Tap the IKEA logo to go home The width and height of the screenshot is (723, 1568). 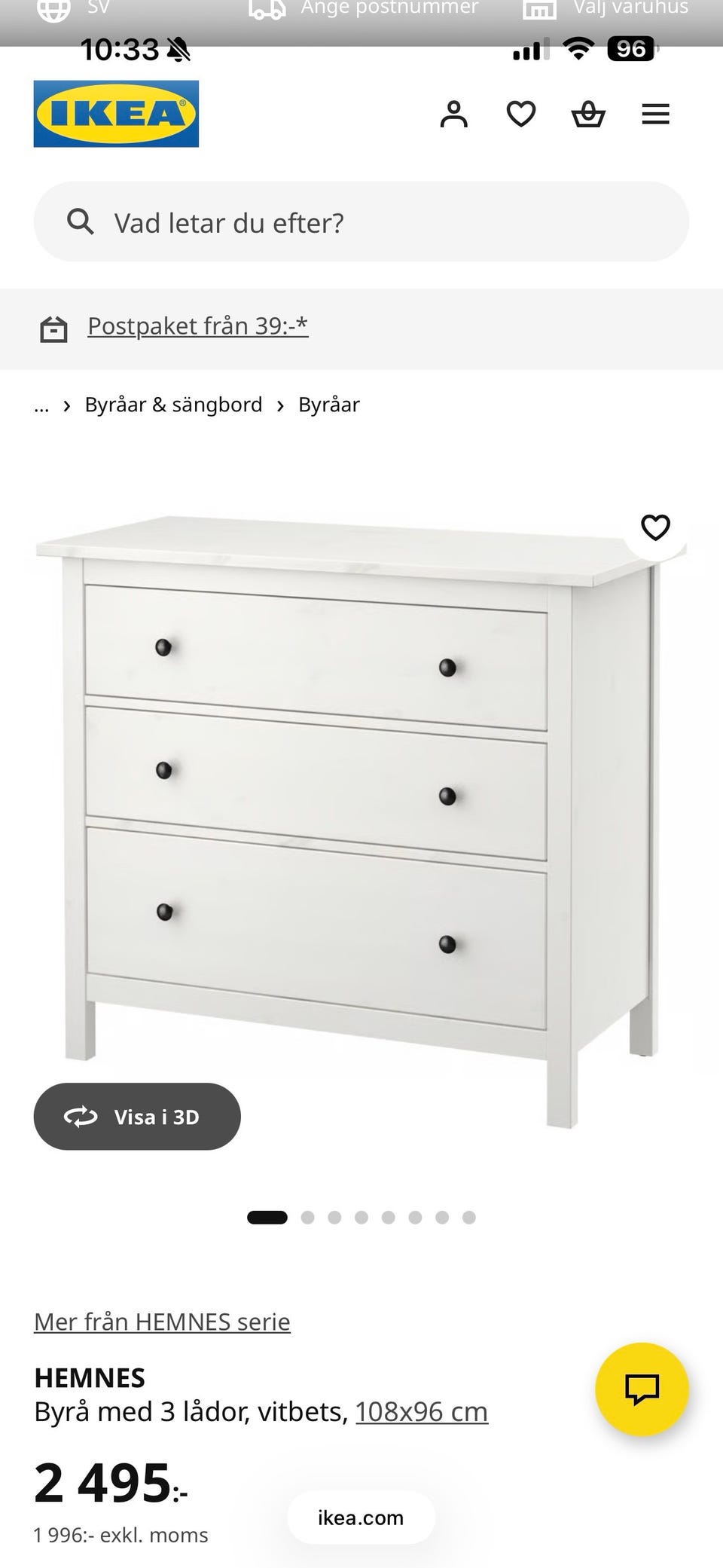click(116, 114)
